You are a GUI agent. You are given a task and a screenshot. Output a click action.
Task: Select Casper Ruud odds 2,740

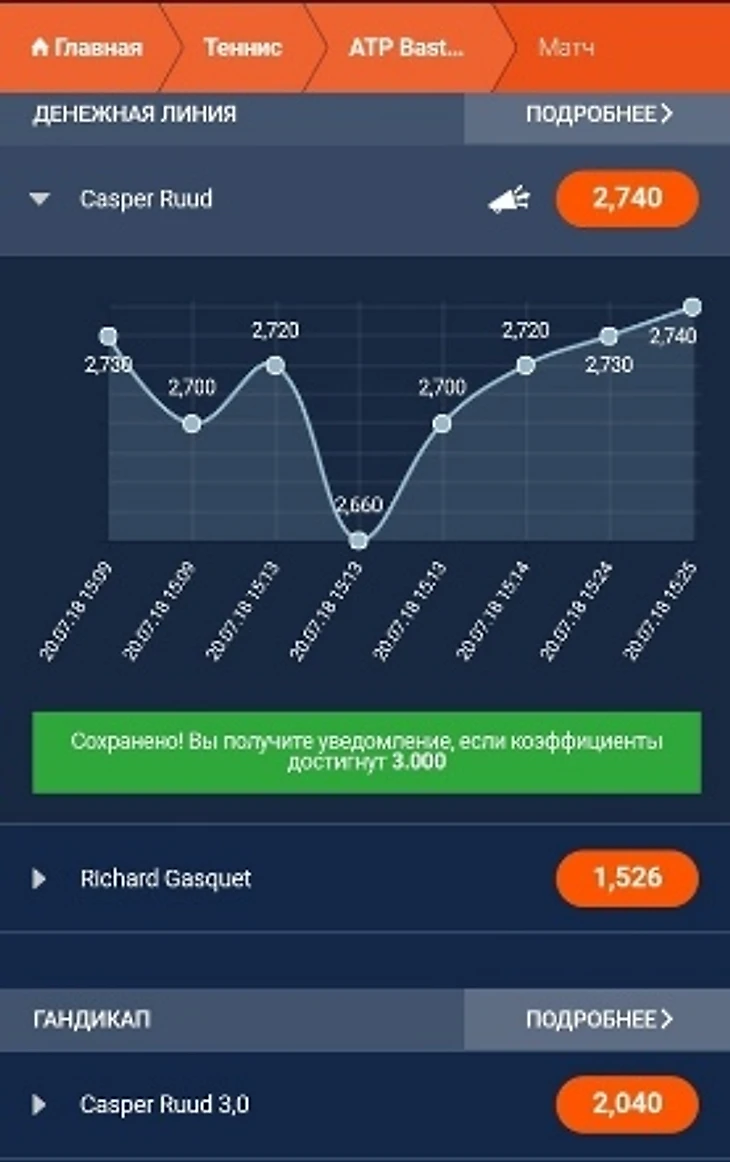[x=627, y=198]
